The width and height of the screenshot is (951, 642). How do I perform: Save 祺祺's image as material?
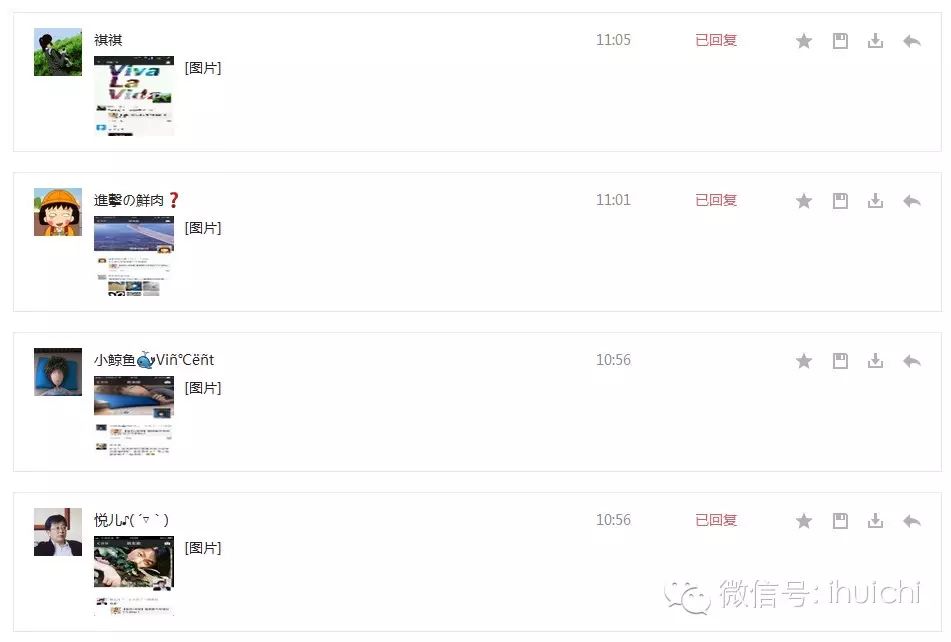coord(840,41)
